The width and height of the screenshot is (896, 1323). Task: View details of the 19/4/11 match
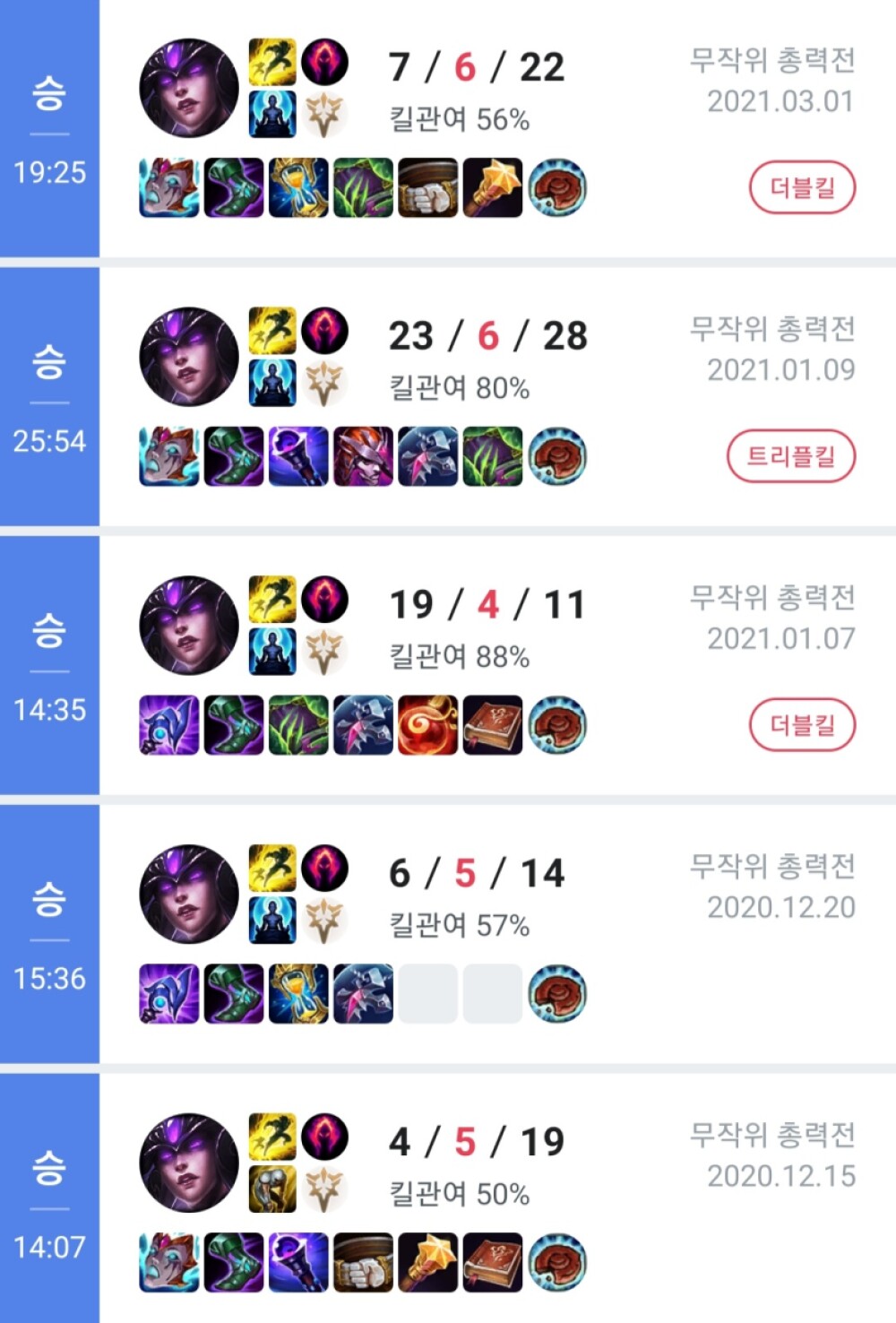click(487, 605)
